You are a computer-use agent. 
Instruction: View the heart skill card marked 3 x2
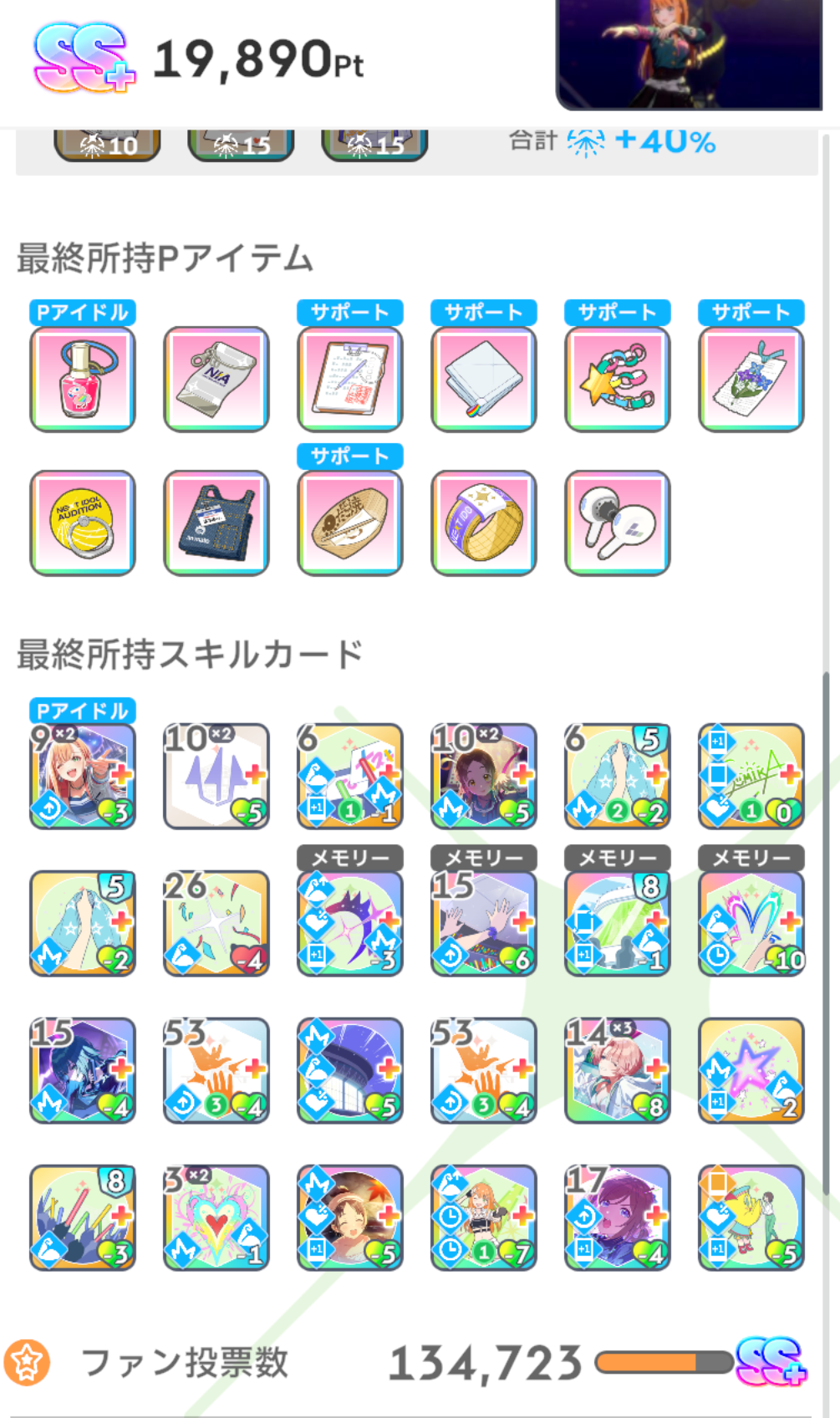click(x=216, y=1217)
